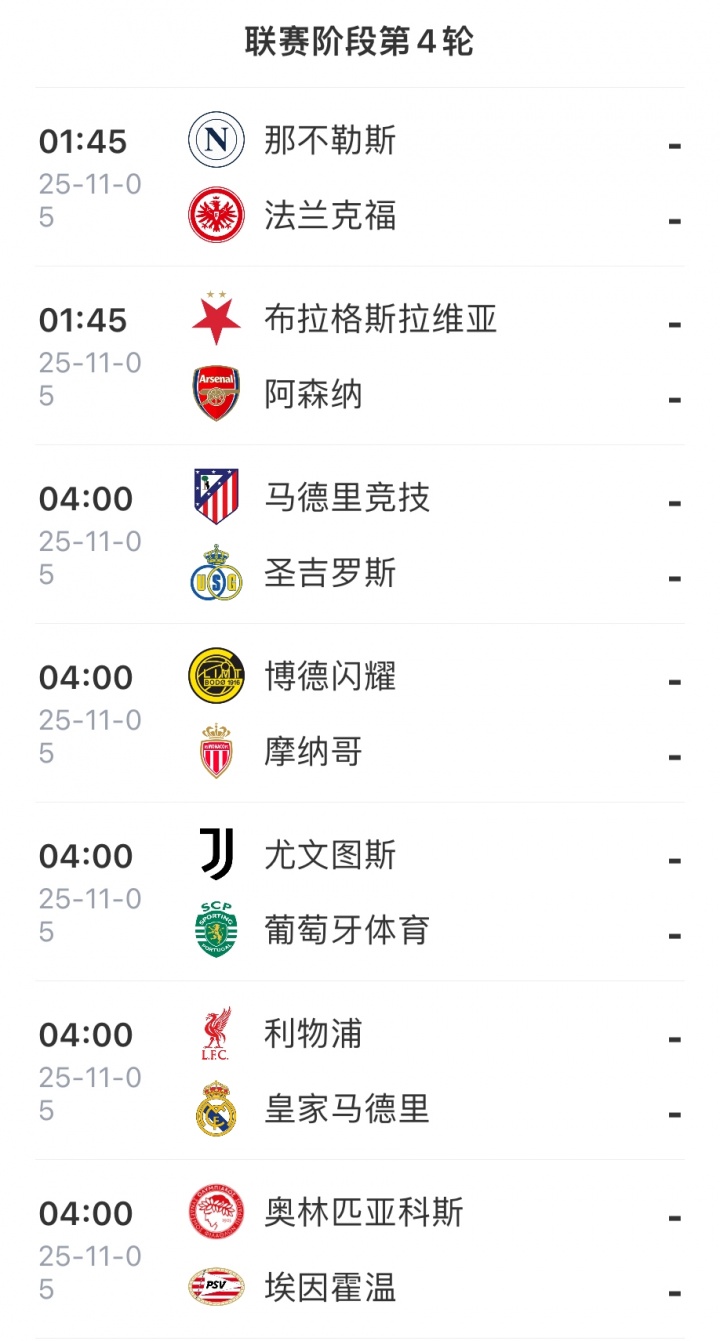720x1341 pixels.
Task: Tap the 尤文图斯 vs 葡萄牙体育 match row
Action: click(x=360, y=893)
